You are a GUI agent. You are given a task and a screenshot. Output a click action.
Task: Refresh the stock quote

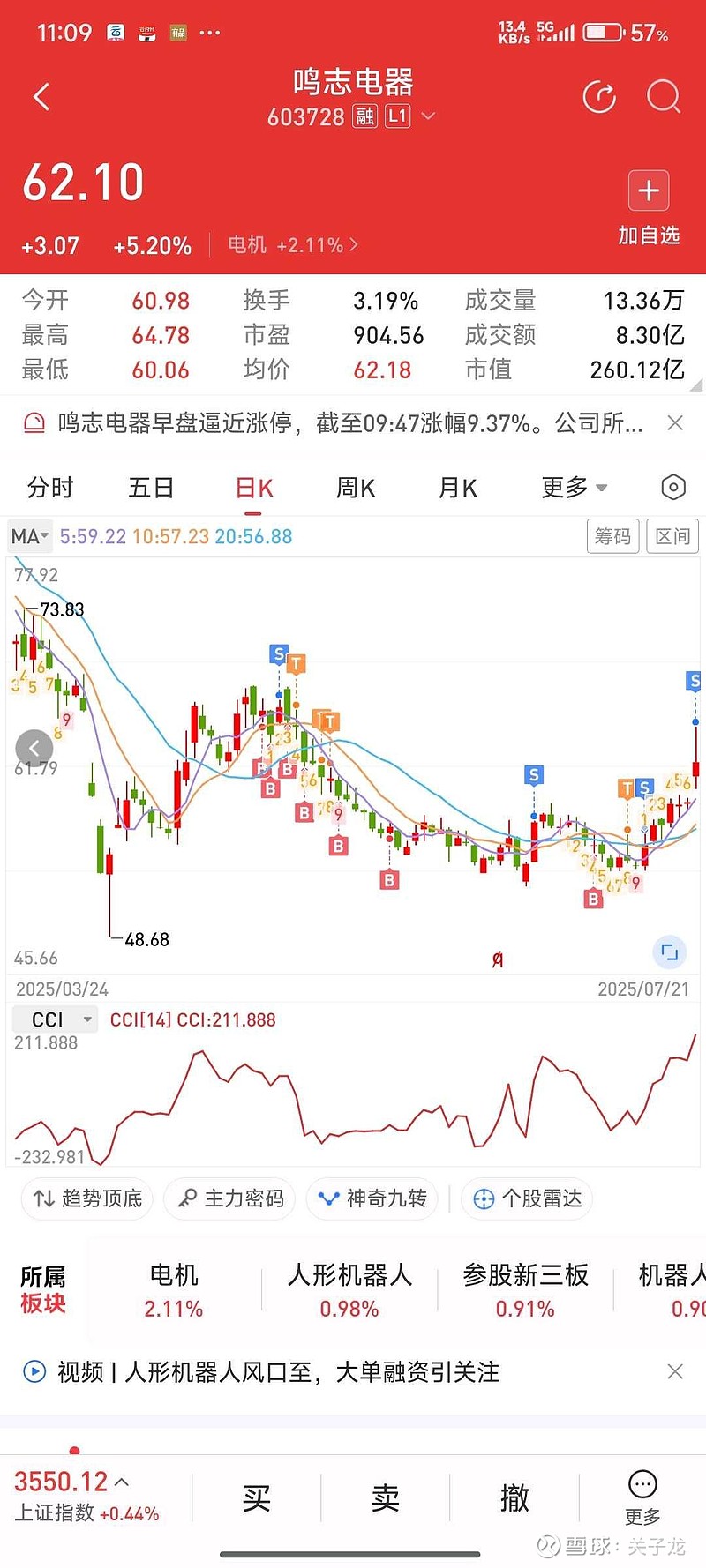599,97
